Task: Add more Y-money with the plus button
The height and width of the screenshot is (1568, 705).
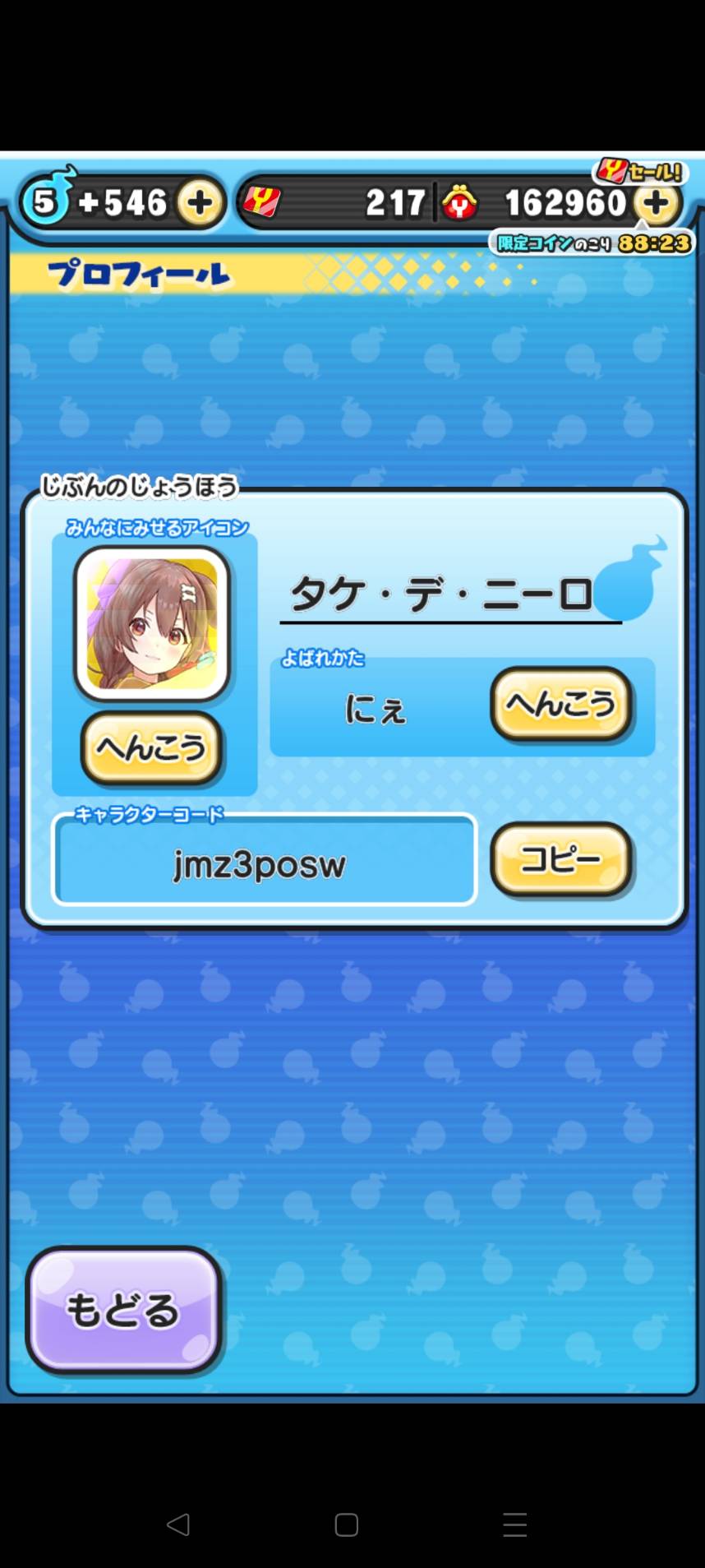Action: (x=657, y=202)
